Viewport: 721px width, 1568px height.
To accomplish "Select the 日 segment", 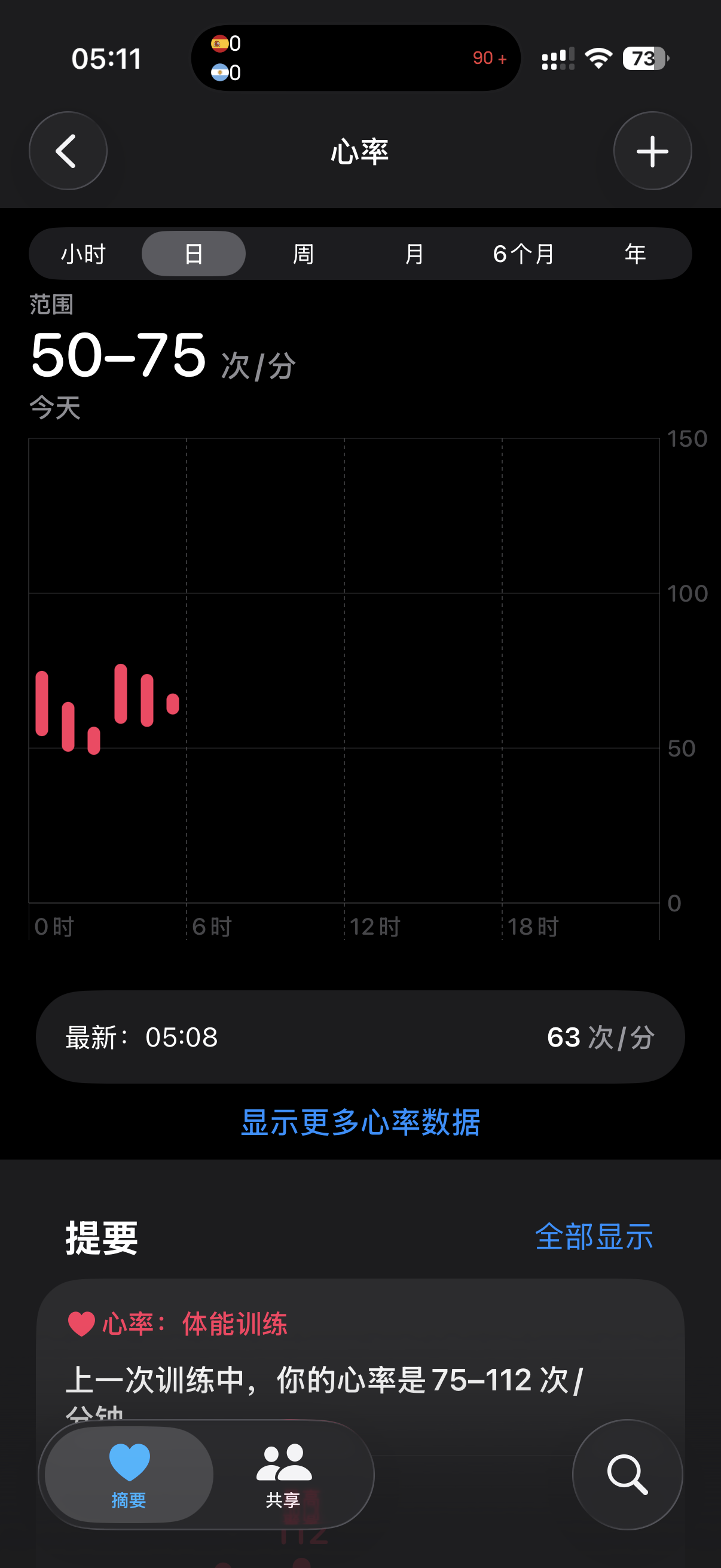I will (x=194, y=253).
